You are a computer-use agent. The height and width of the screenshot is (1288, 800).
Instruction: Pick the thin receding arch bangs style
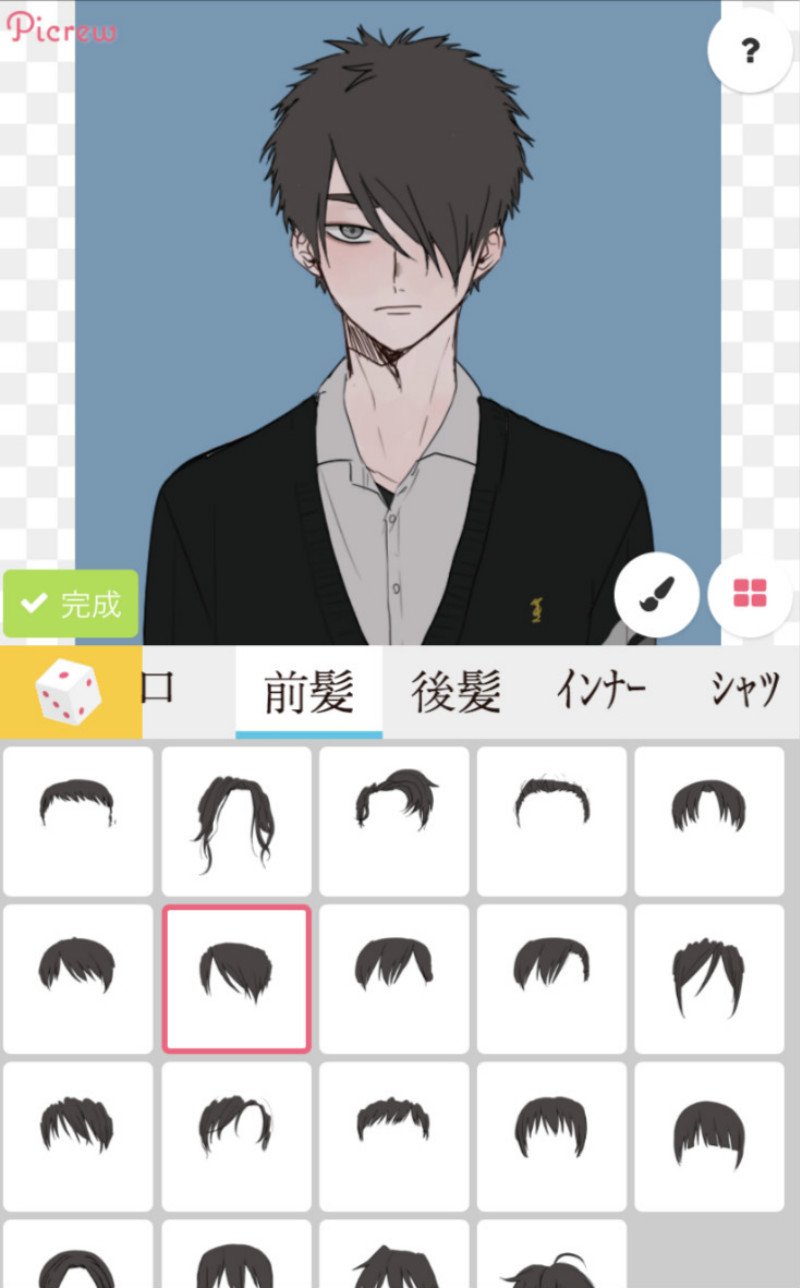[552, 821]
